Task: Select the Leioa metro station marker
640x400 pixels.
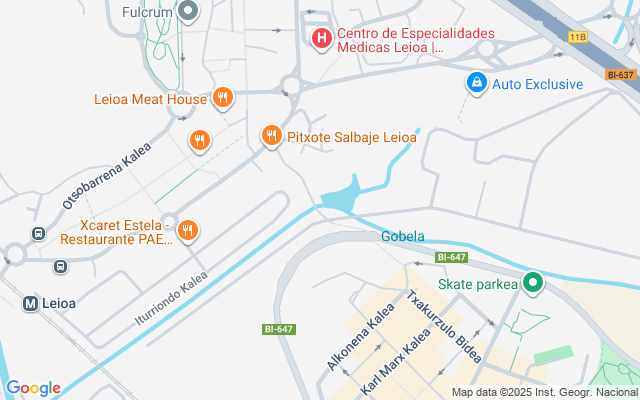Action: [31, 304]
